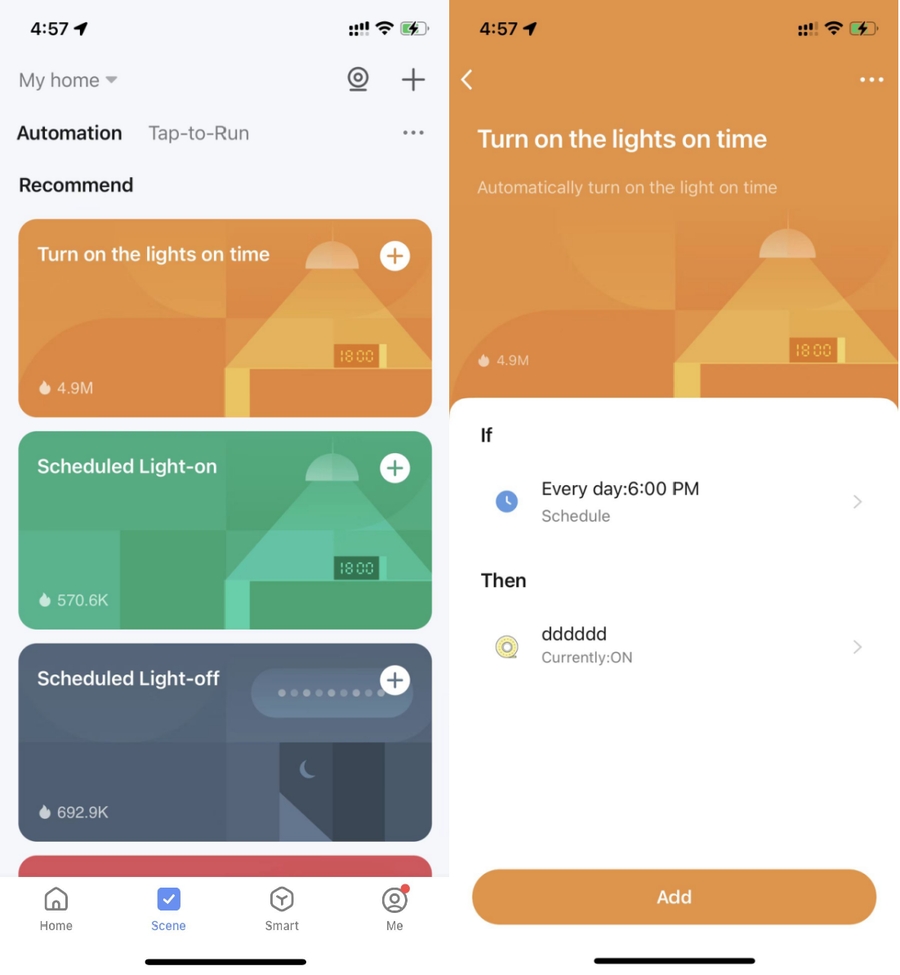Edit the Every day 6:00 PM schedule

coord(675,501)
